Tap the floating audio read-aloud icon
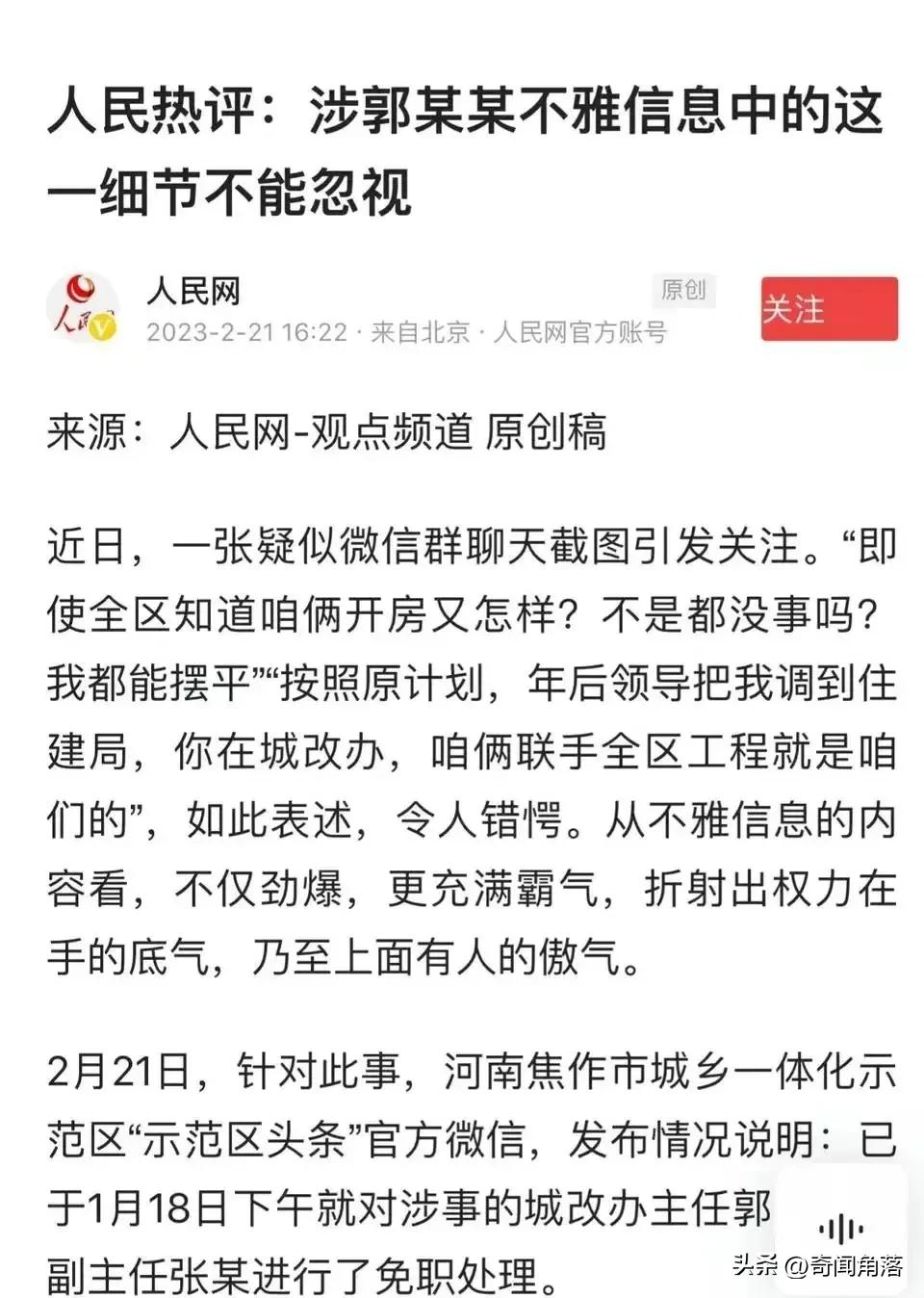924x1298 pixels. tap(842, 1228)
